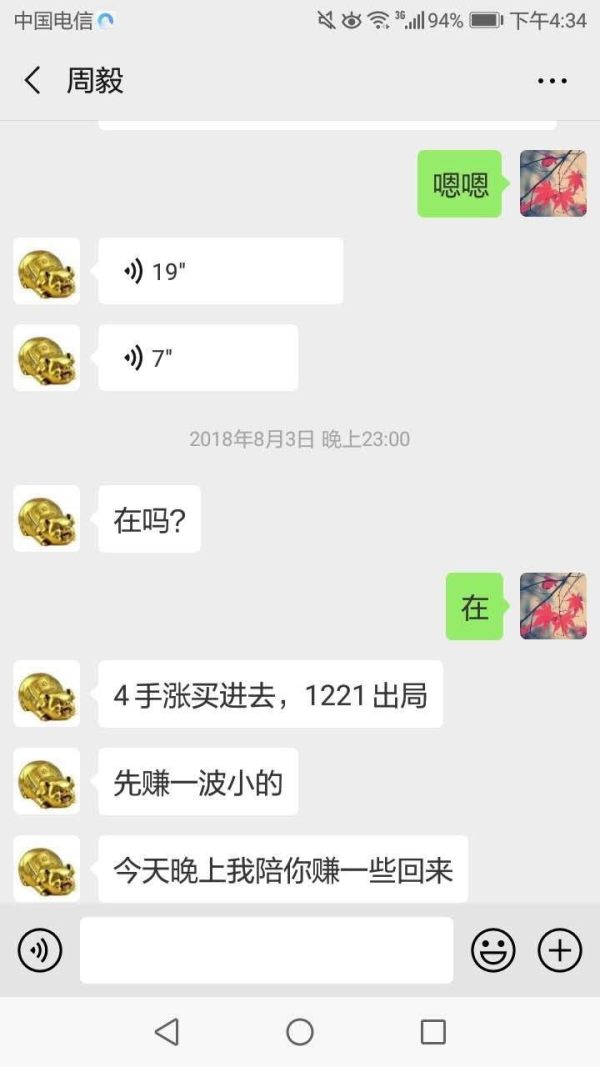The image size is (600, 1067).
Task: Go back from the 周毅 chat
Action: [33, 81]
